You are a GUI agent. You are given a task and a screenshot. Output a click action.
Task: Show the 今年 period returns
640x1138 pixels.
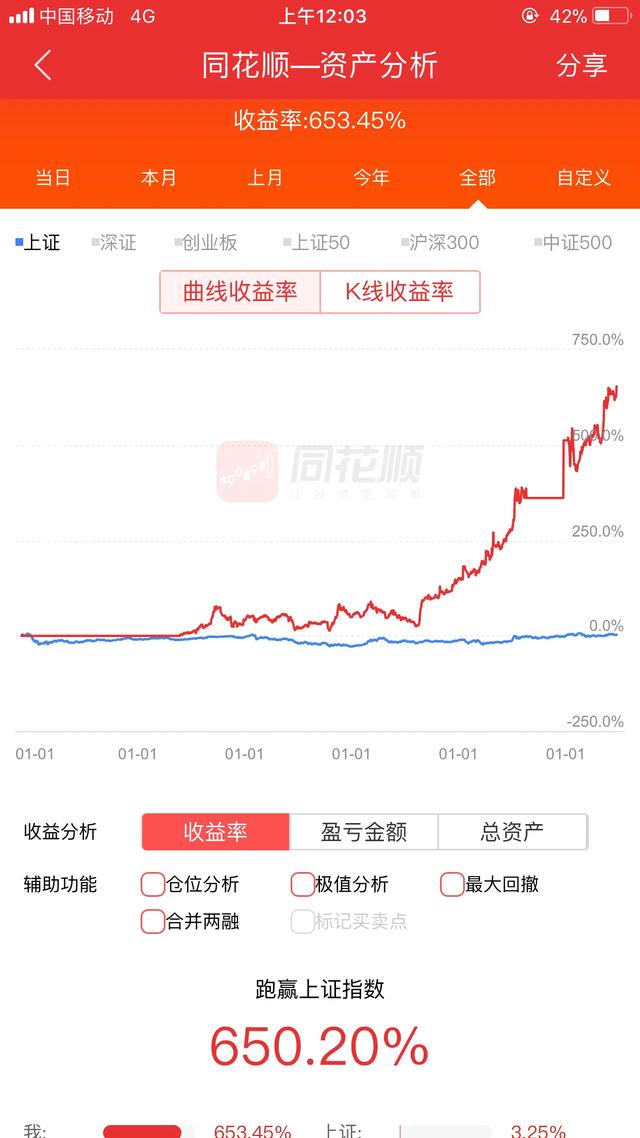[x=371, y=178]
